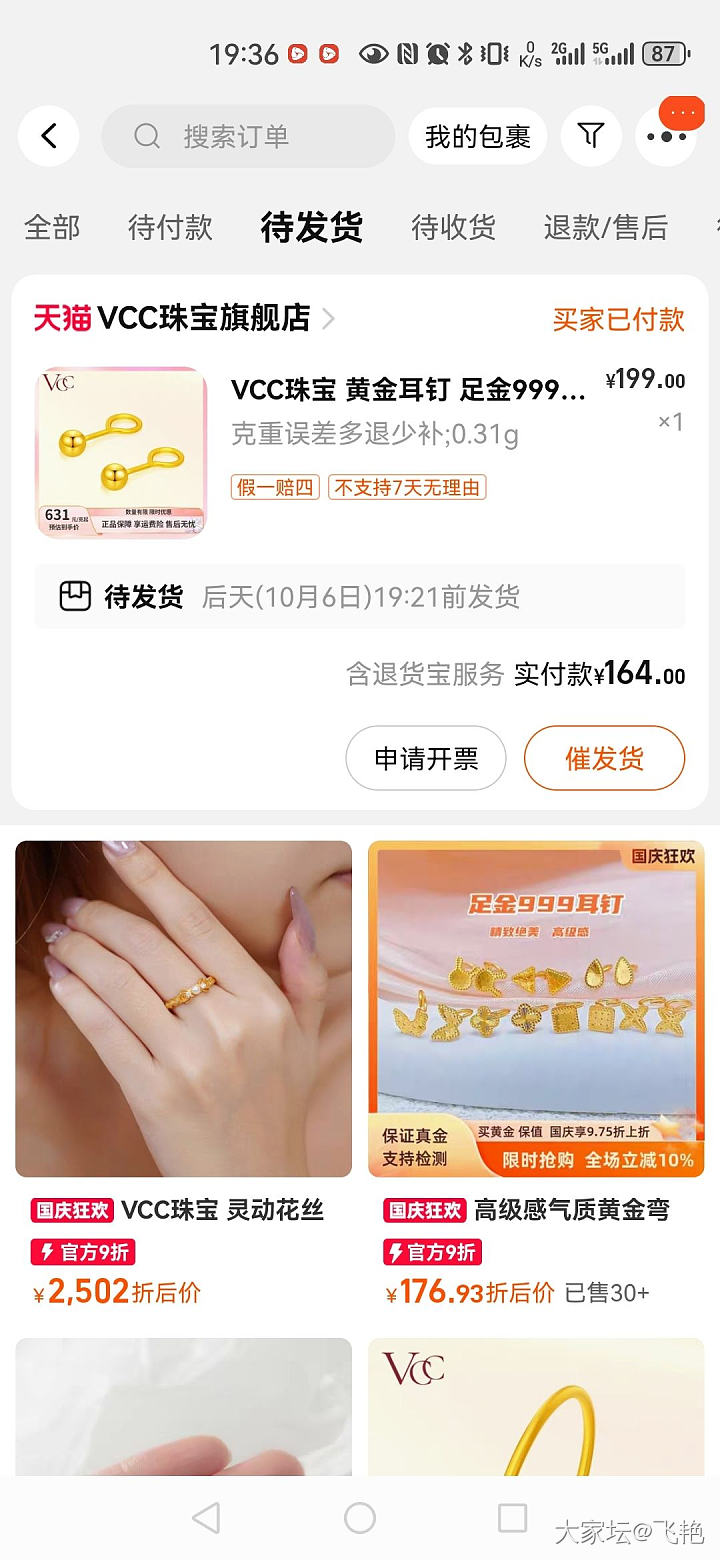Viewport: 720px width, 1560px height.
Task: Tap the system home button
Action: point(360,1518)
